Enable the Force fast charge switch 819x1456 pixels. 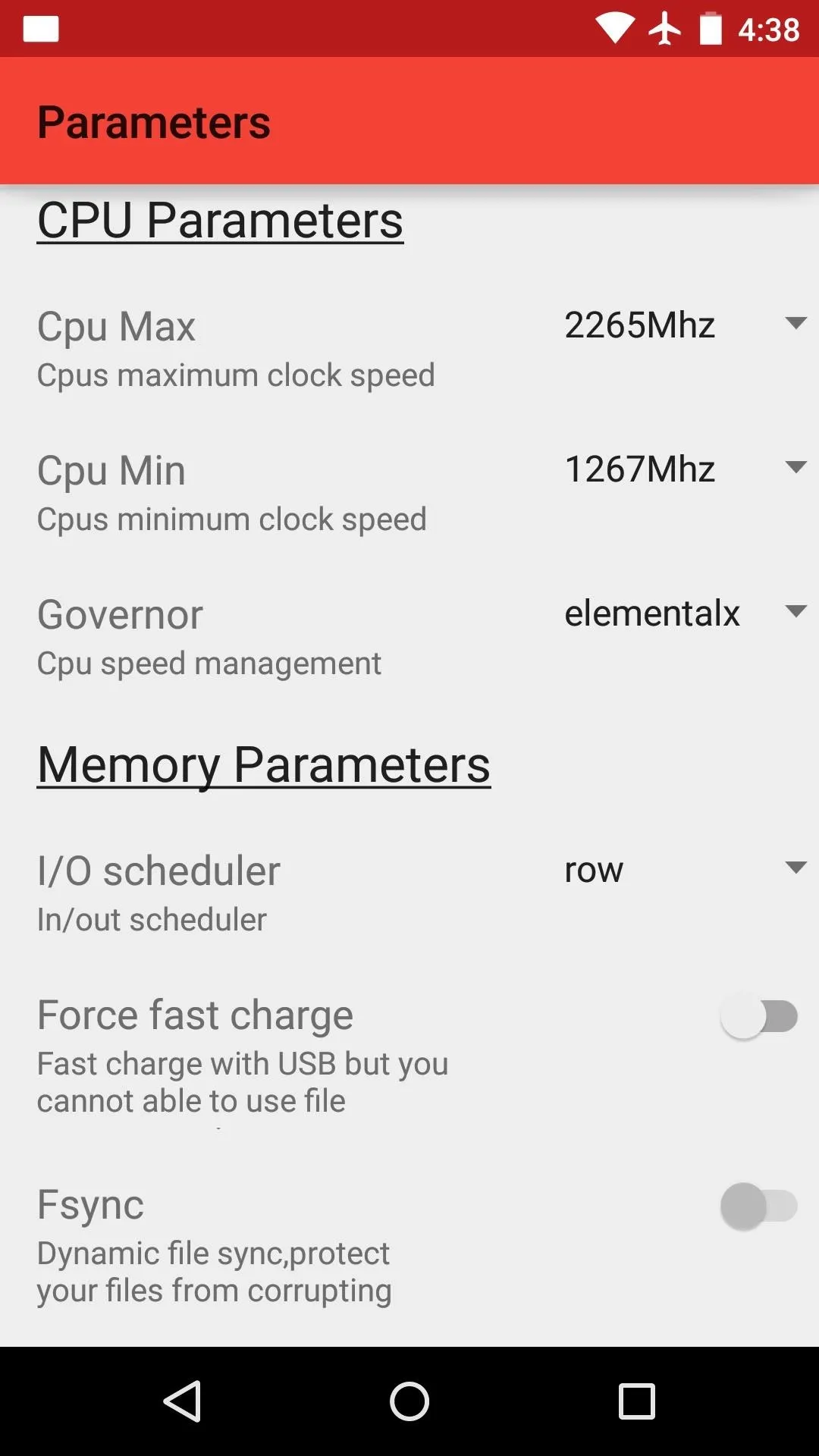tap(759, 1017)
